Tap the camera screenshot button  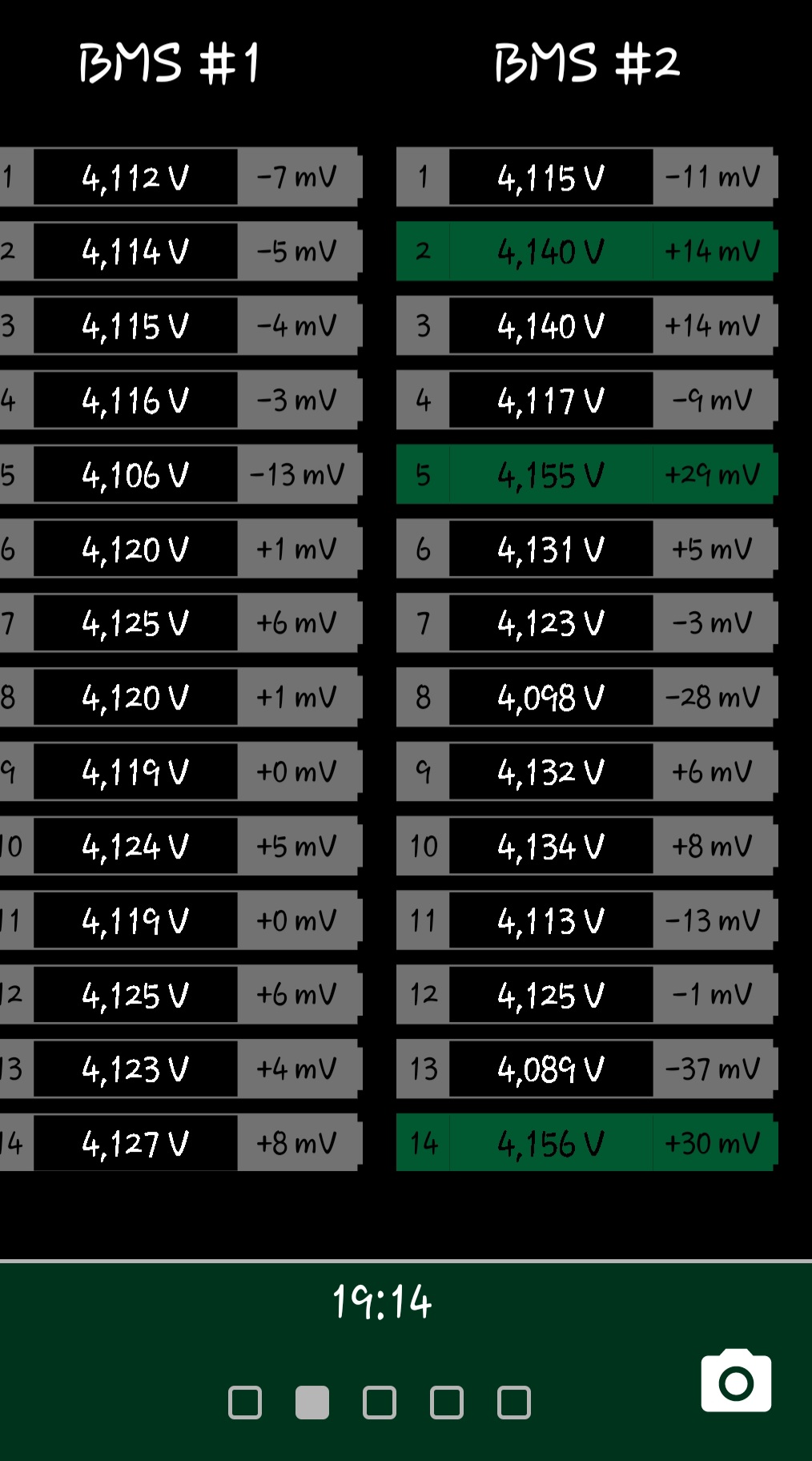click(x=736, y=1379)
